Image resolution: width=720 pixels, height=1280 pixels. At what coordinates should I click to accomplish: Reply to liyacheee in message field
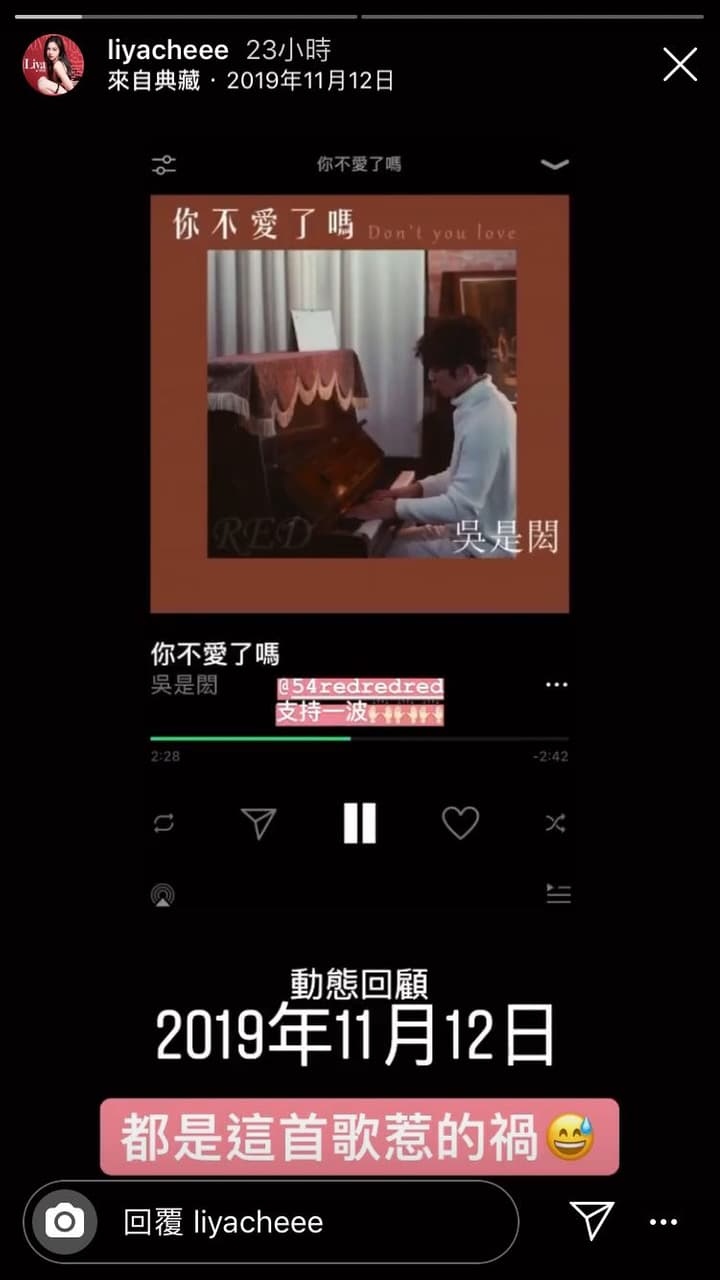[300, 1222]
